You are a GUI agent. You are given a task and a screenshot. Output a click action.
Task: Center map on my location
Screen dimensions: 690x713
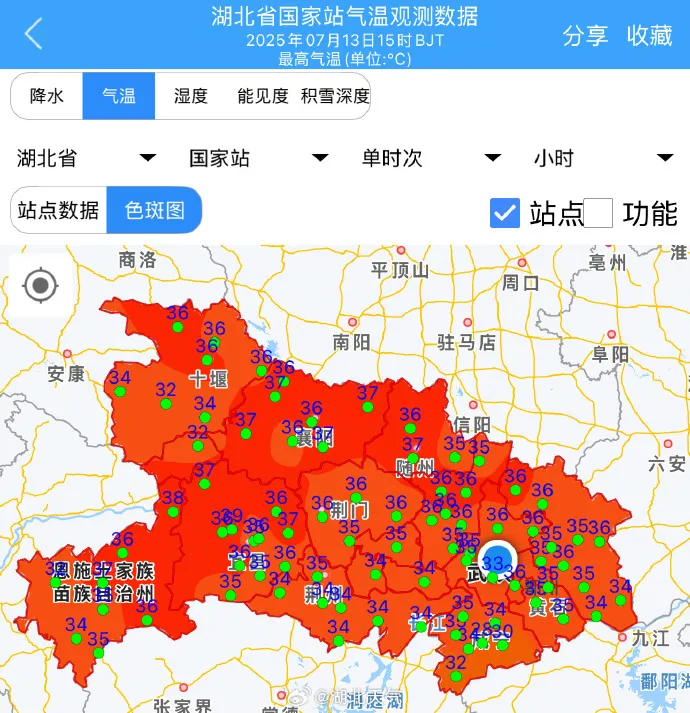[40, 286]
